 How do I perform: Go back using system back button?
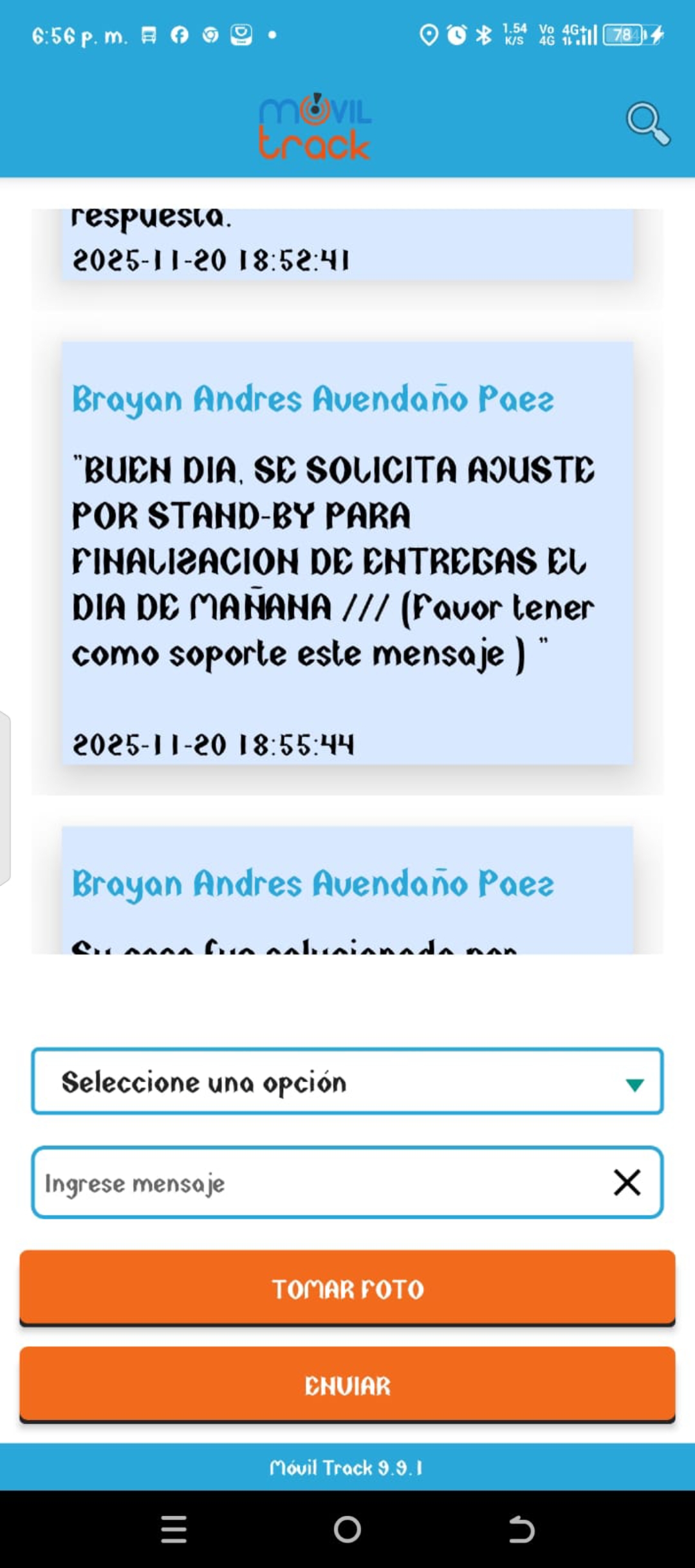point(521,1529)
